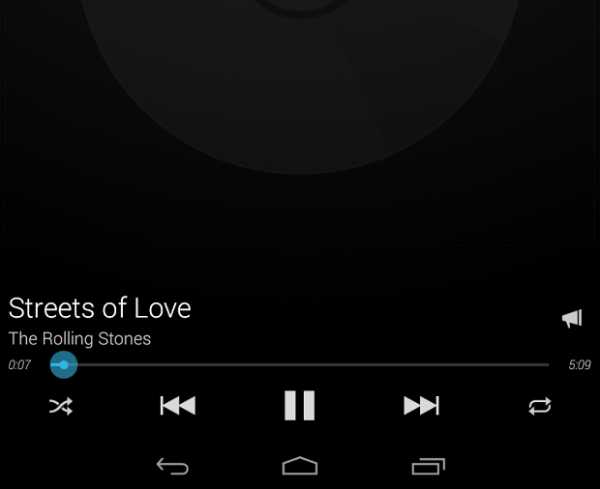Tap the megaphone share icon
This screenshot has height=489, width=600.
[572, 318]
